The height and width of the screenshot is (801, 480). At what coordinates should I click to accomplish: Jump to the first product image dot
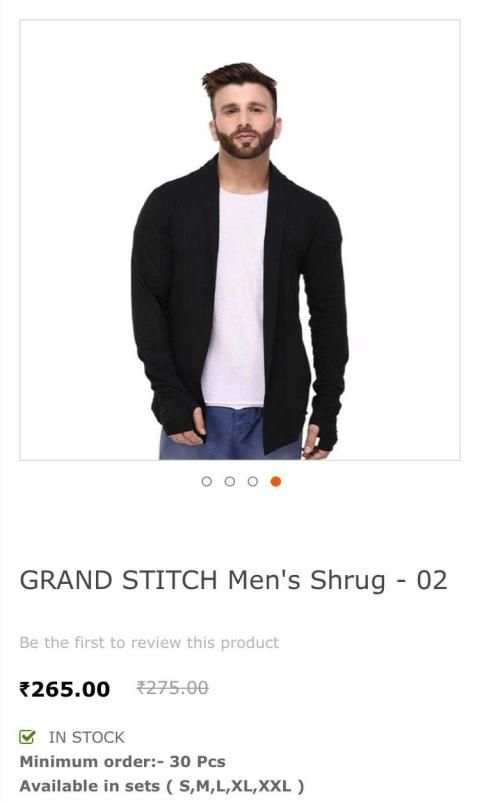[206, 481]
